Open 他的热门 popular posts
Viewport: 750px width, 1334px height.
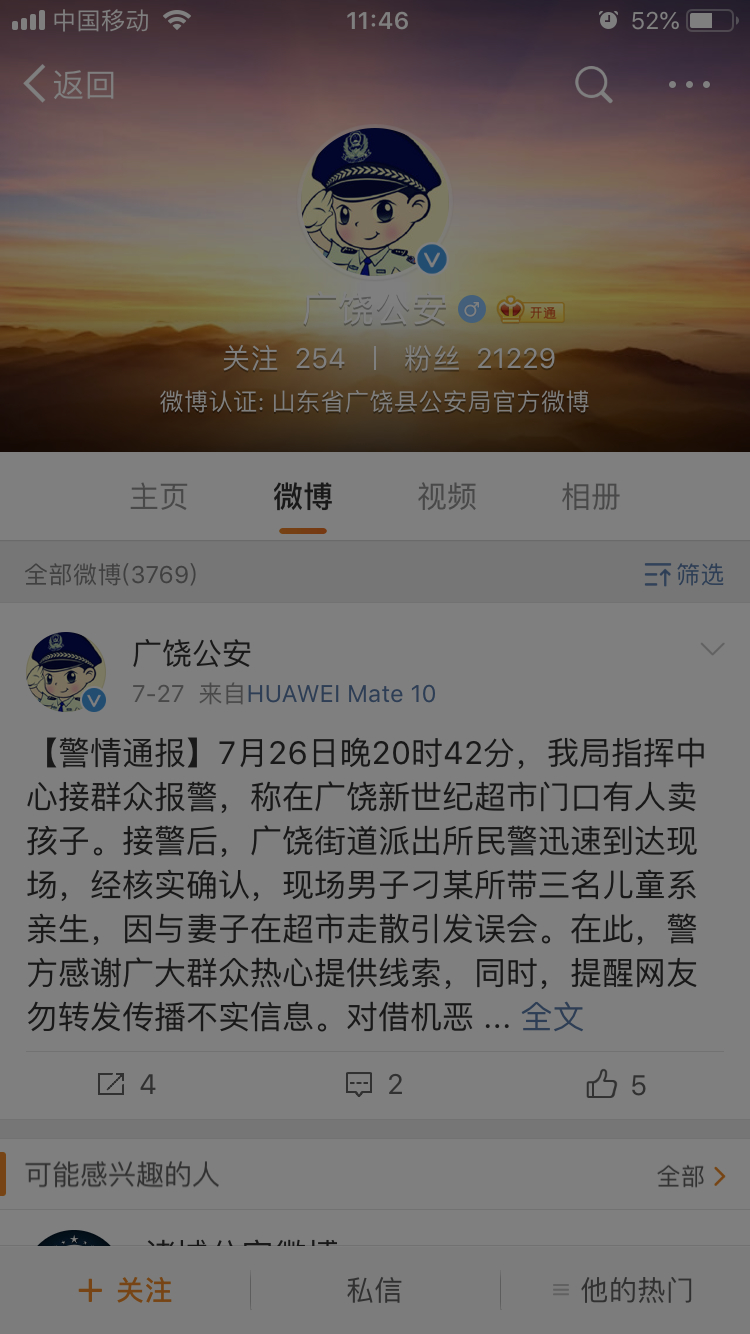pos(623,1290)
